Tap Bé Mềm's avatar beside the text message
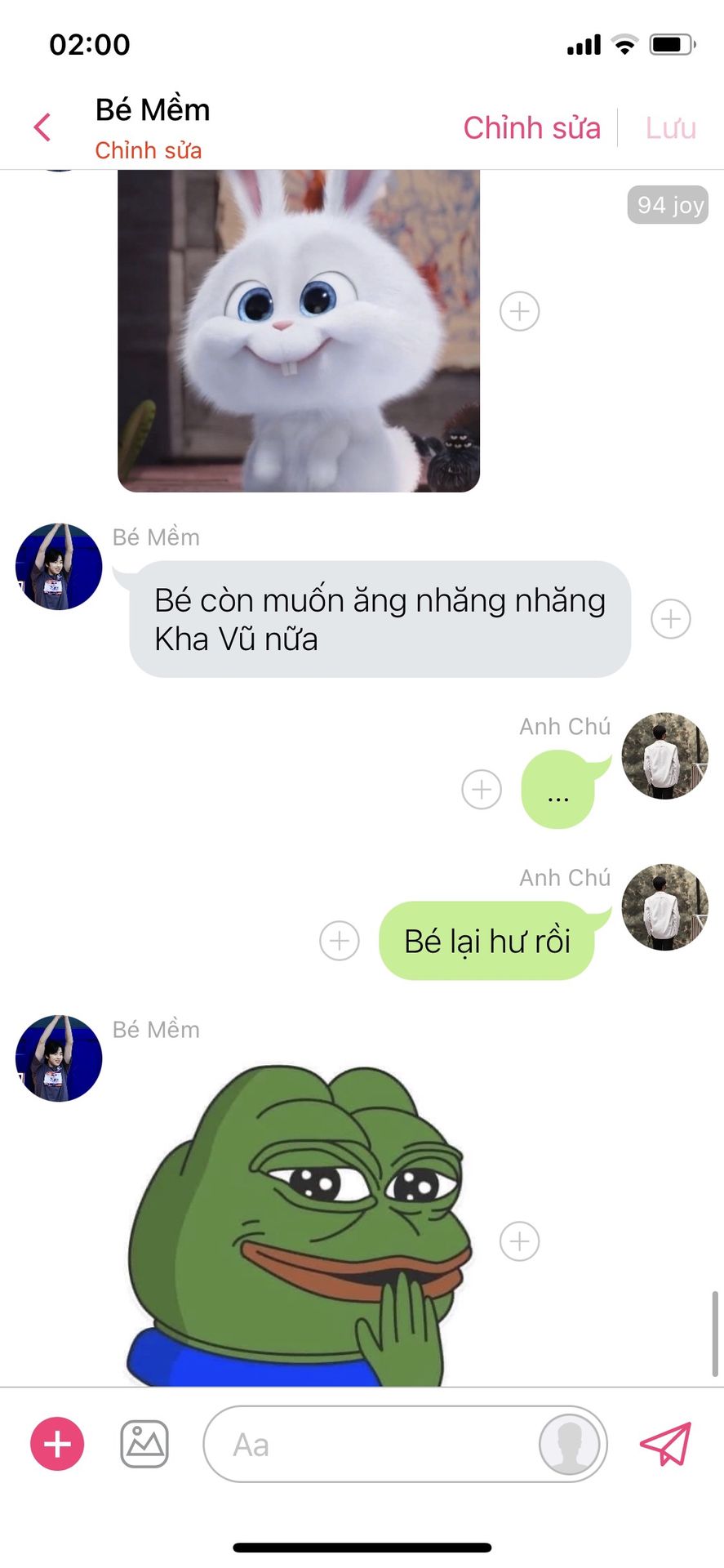 click(59, 567)
